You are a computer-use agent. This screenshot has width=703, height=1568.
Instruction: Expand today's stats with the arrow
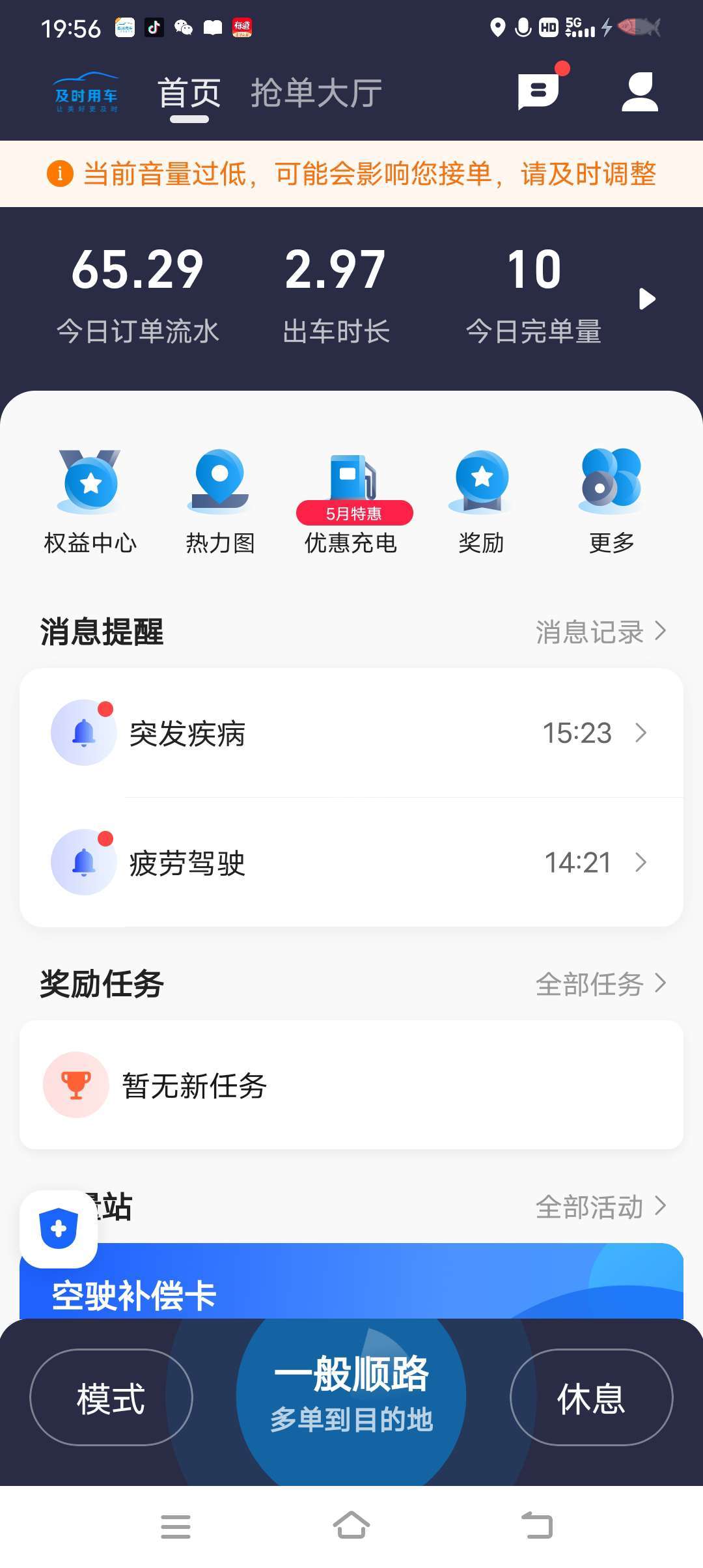[x=647, y=299]
